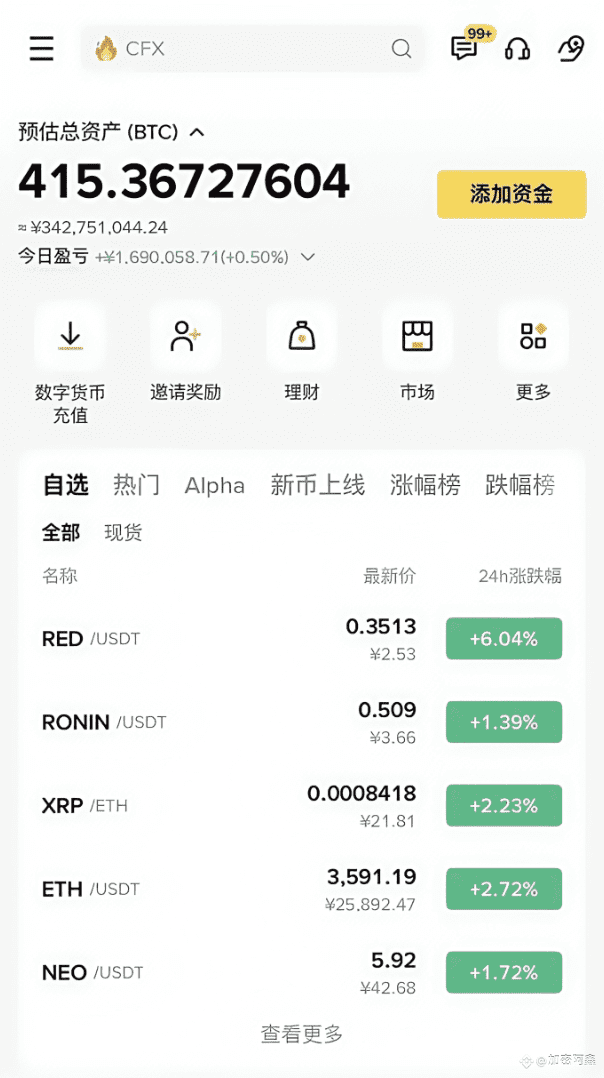Open messages with 99+ badge
The width and height of the screenshot is (604, 1078).
click(465, 48)
